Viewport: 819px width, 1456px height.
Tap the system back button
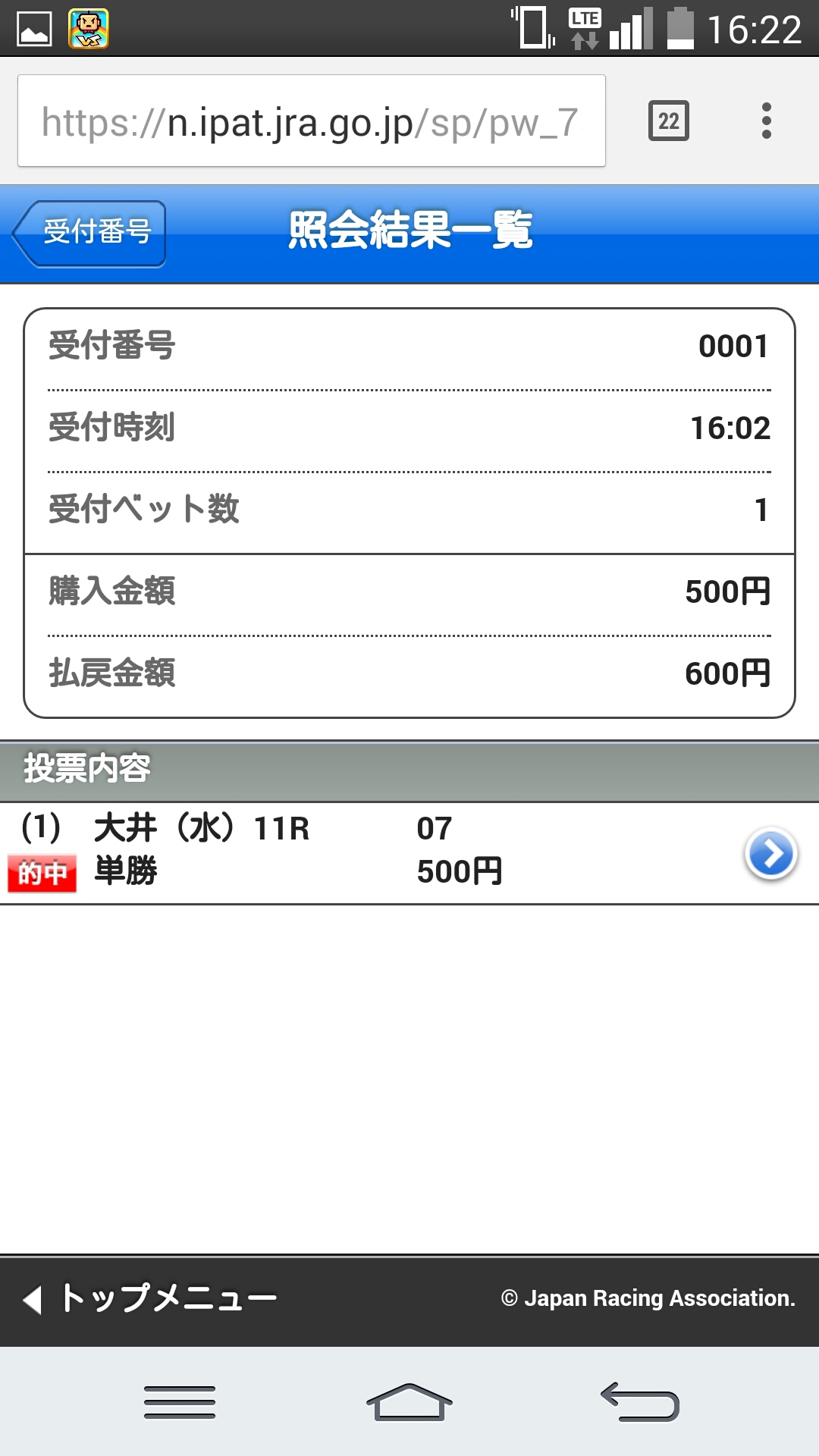tap(639, 1401)
